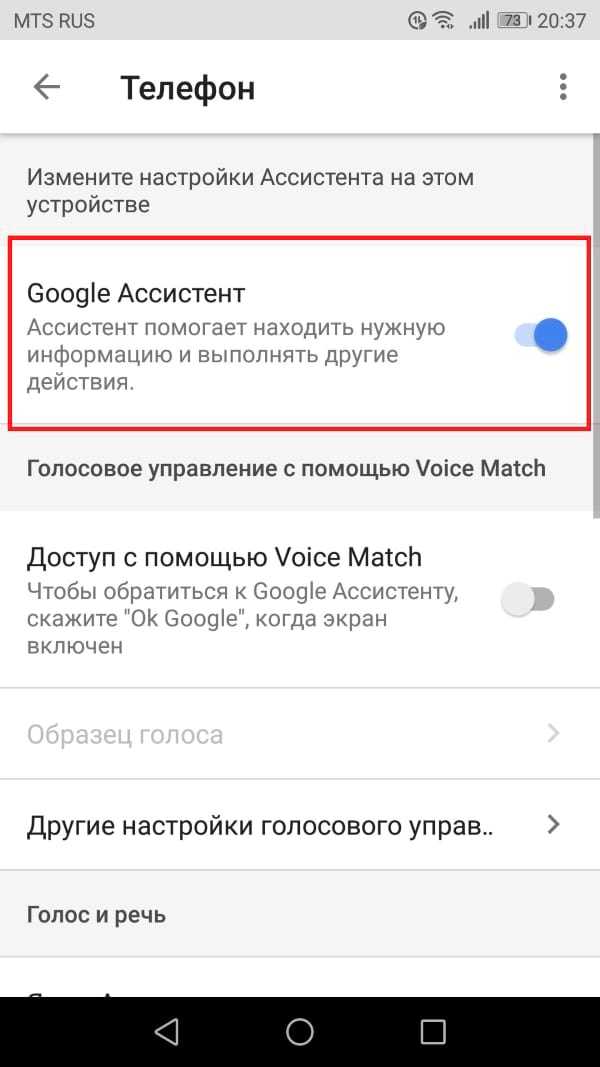Enable Доступ с помощью Voice Match
600x1067 pixels.
(528, 600)
